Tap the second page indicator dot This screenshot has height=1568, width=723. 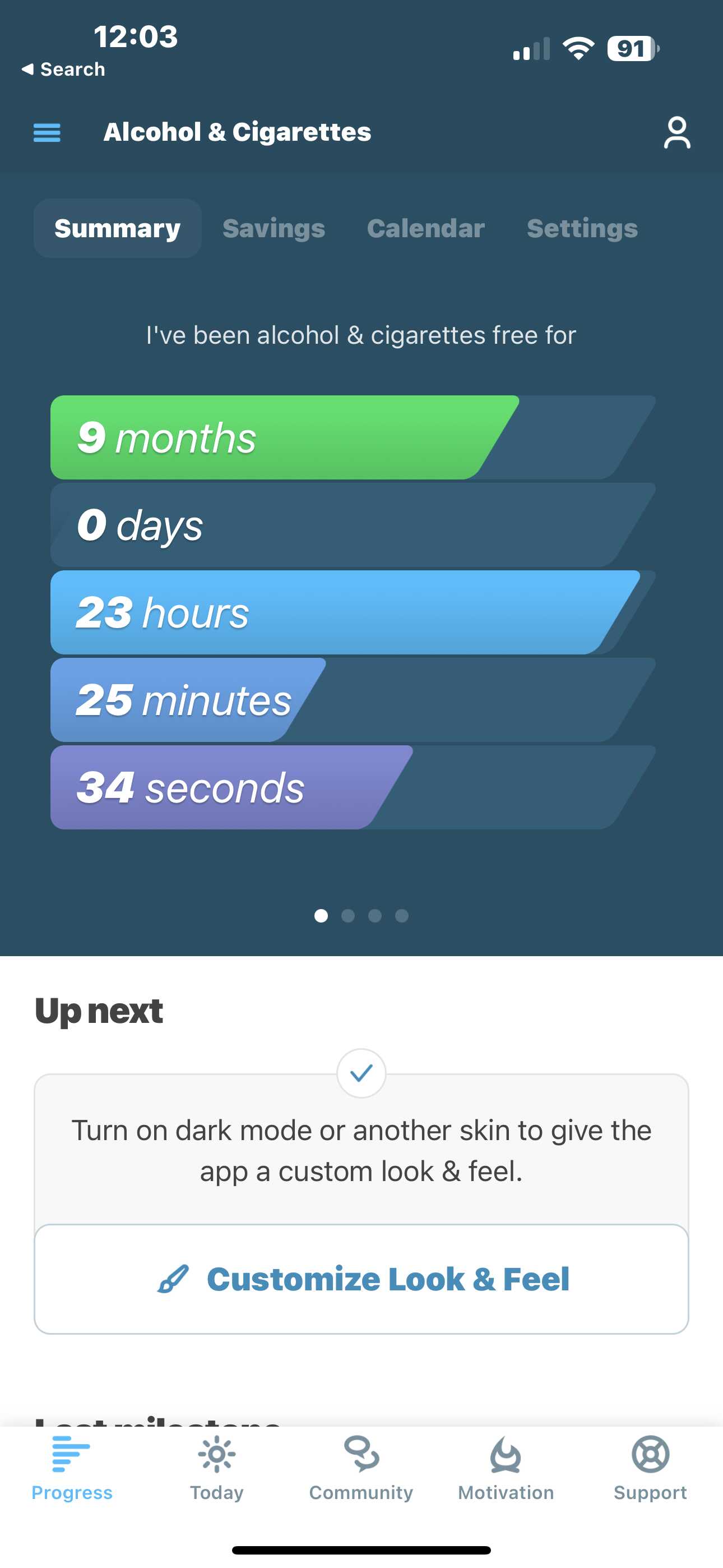click(x=348, y=915)
